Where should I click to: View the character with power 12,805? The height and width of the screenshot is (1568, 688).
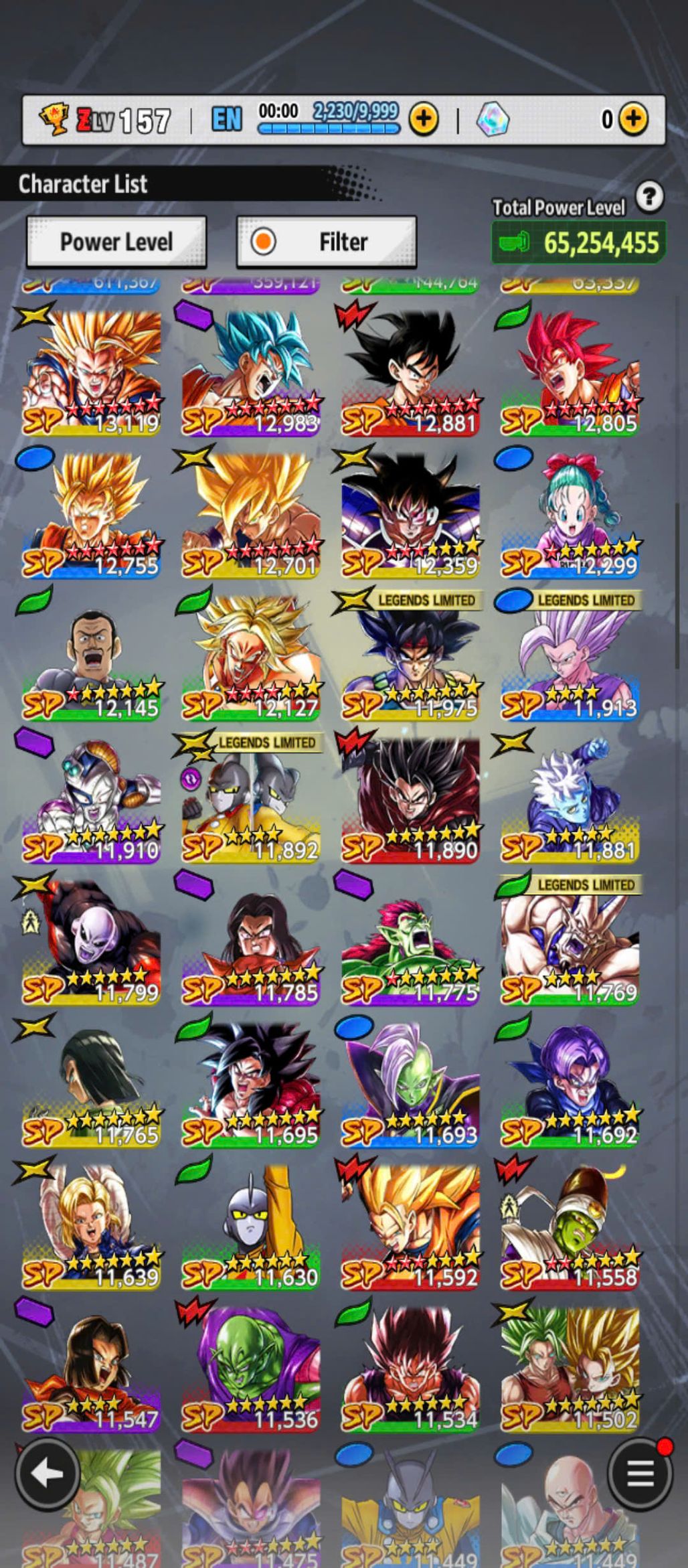click(570, 372)
